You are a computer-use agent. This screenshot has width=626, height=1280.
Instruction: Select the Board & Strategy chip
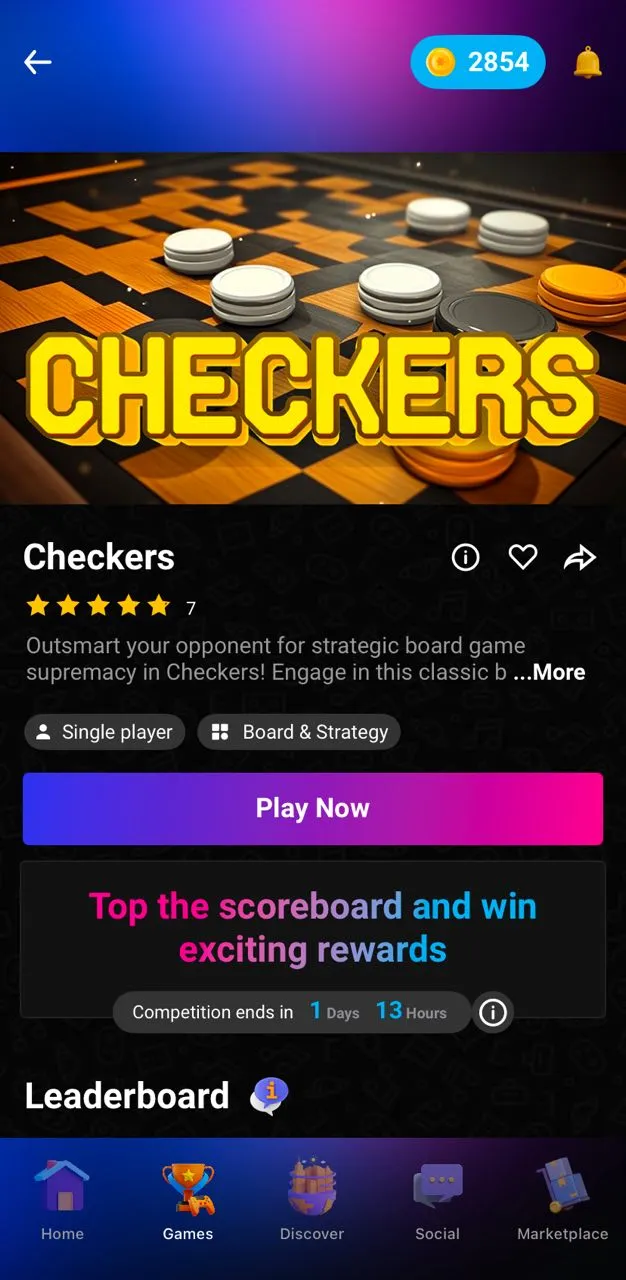[x=299, y=732]
